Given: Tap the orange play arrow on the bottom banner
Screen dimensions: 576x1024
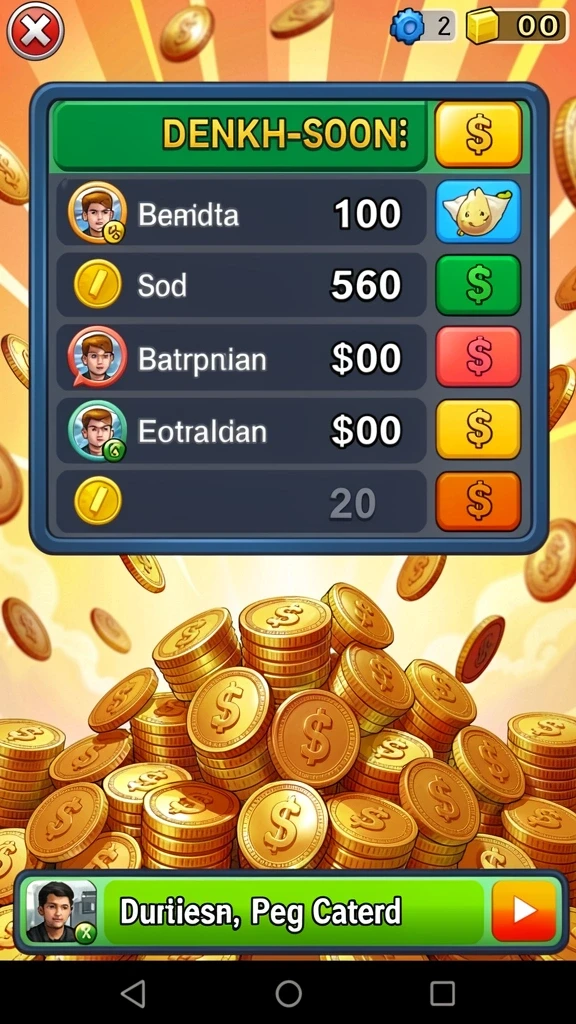Looking at the screenshot, I should [524, 911].
